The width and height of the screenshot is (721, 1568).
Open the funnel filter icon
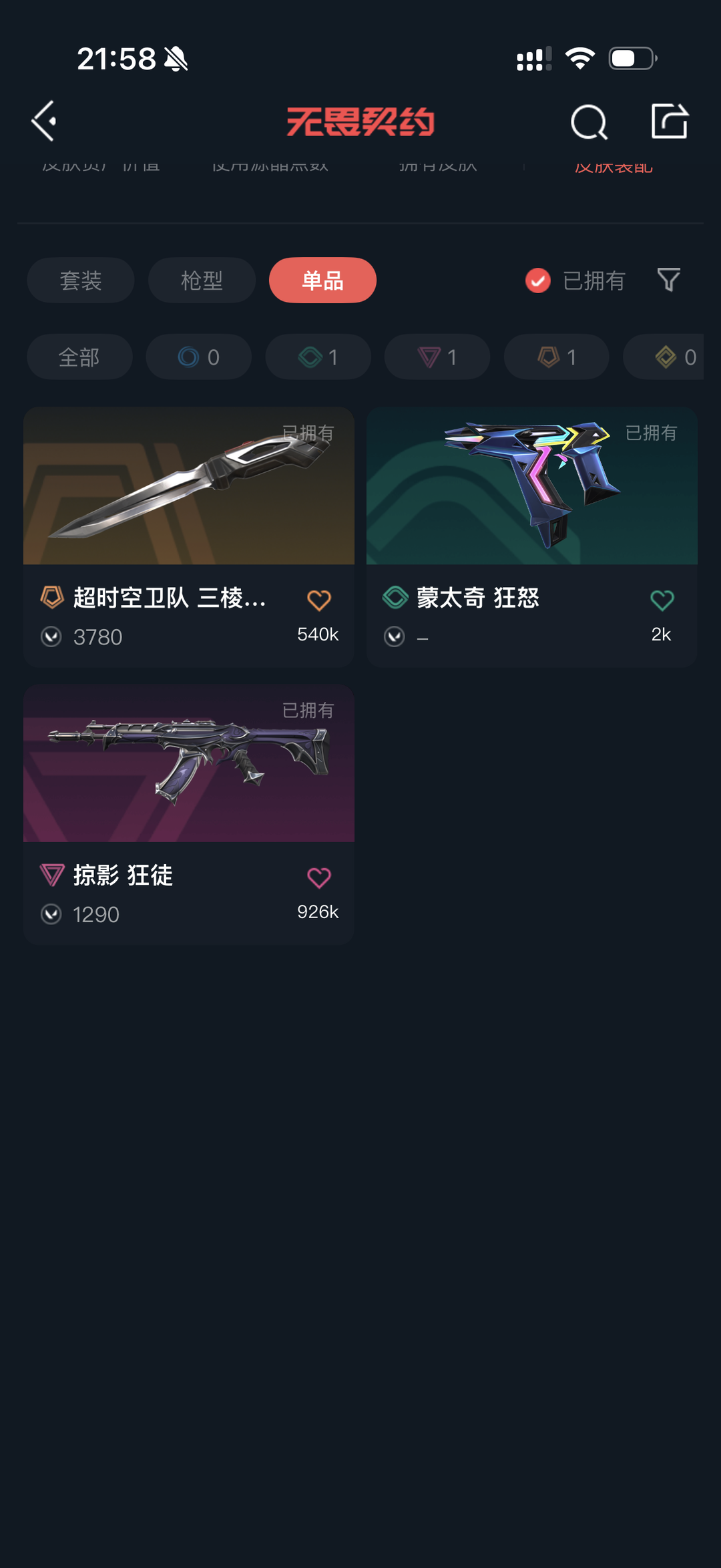point(669,280)
